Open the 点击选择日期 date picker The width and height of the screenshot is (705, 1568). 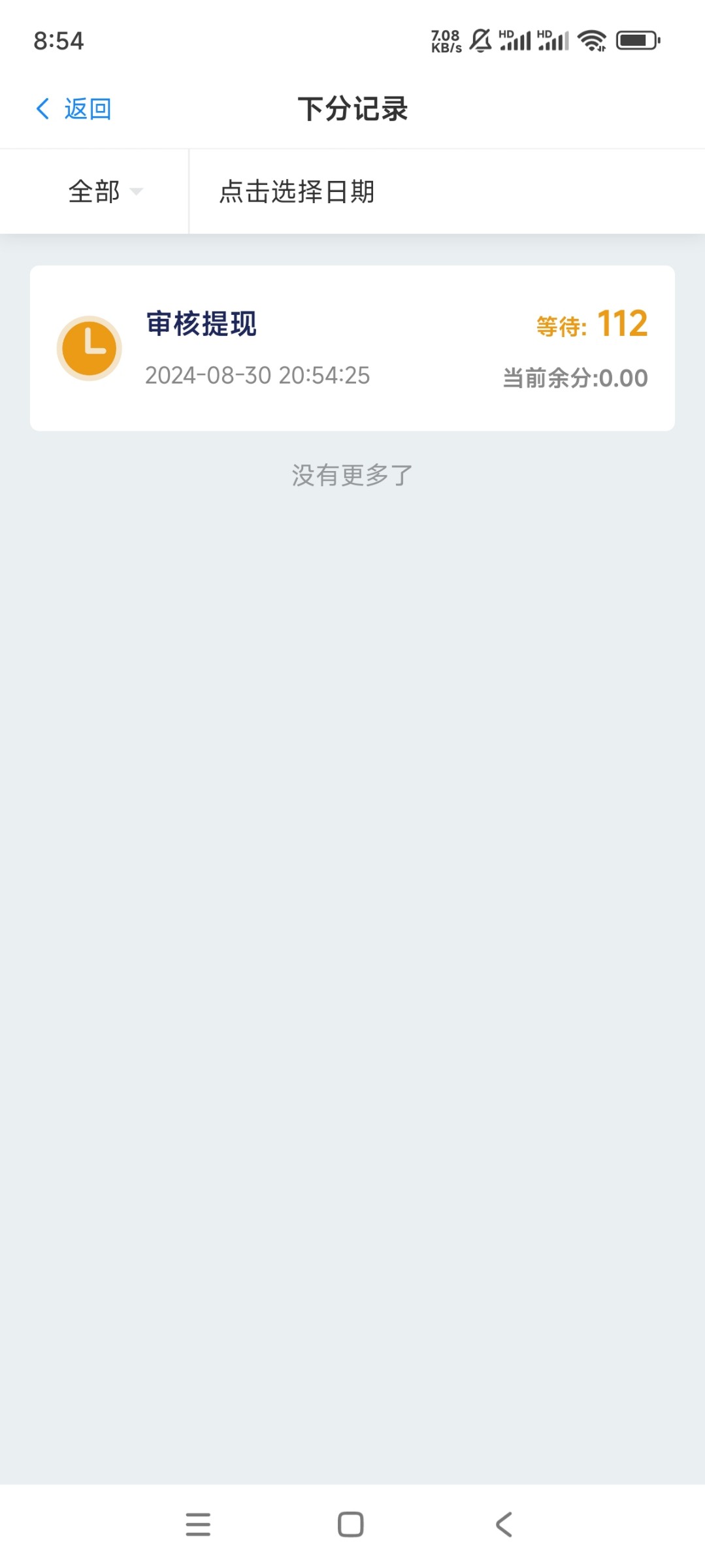[447, 191]
